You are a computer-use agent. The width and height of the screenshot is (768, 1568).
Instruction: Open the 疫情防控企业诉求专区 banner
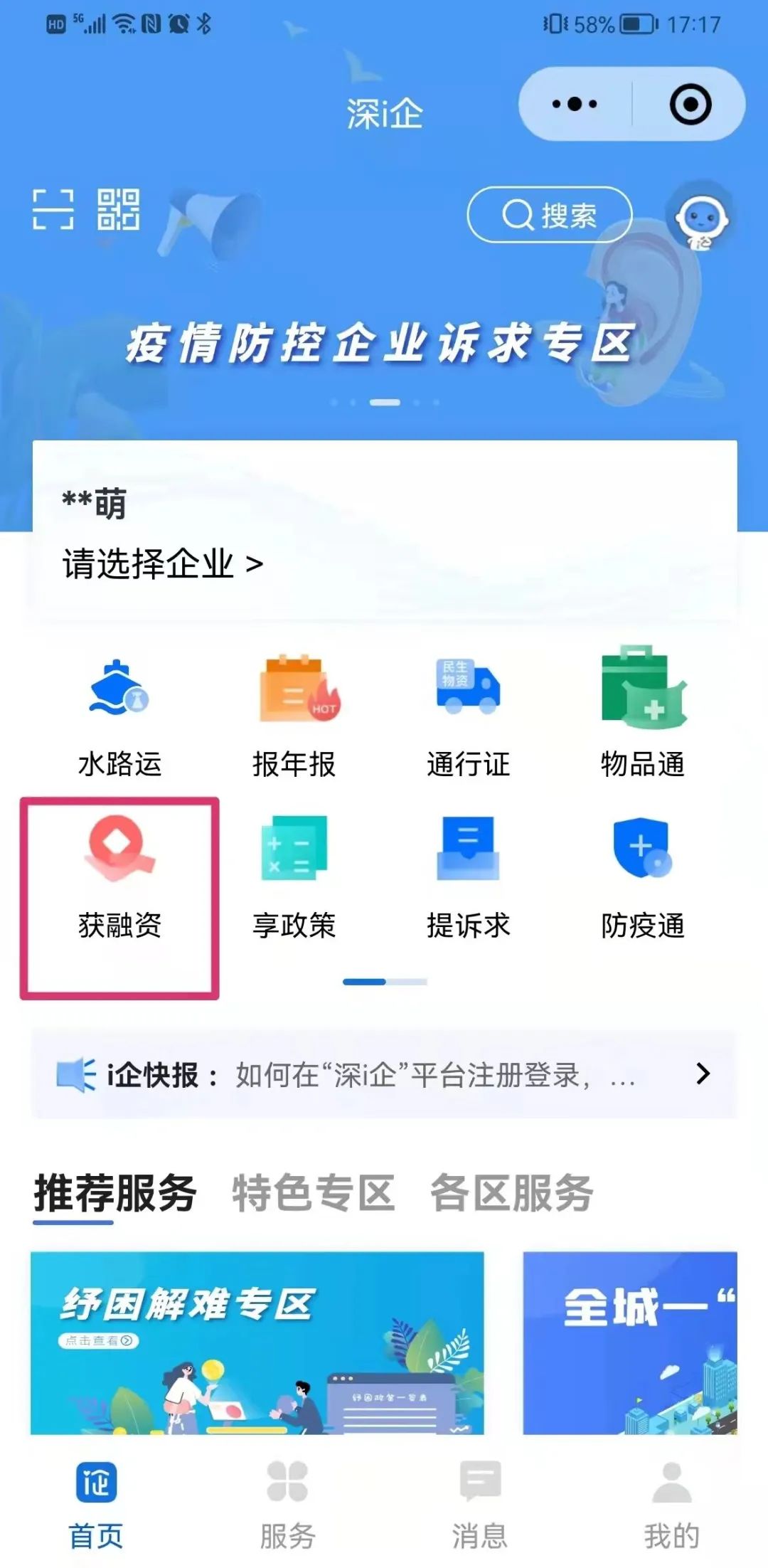[x=381, y=343]
